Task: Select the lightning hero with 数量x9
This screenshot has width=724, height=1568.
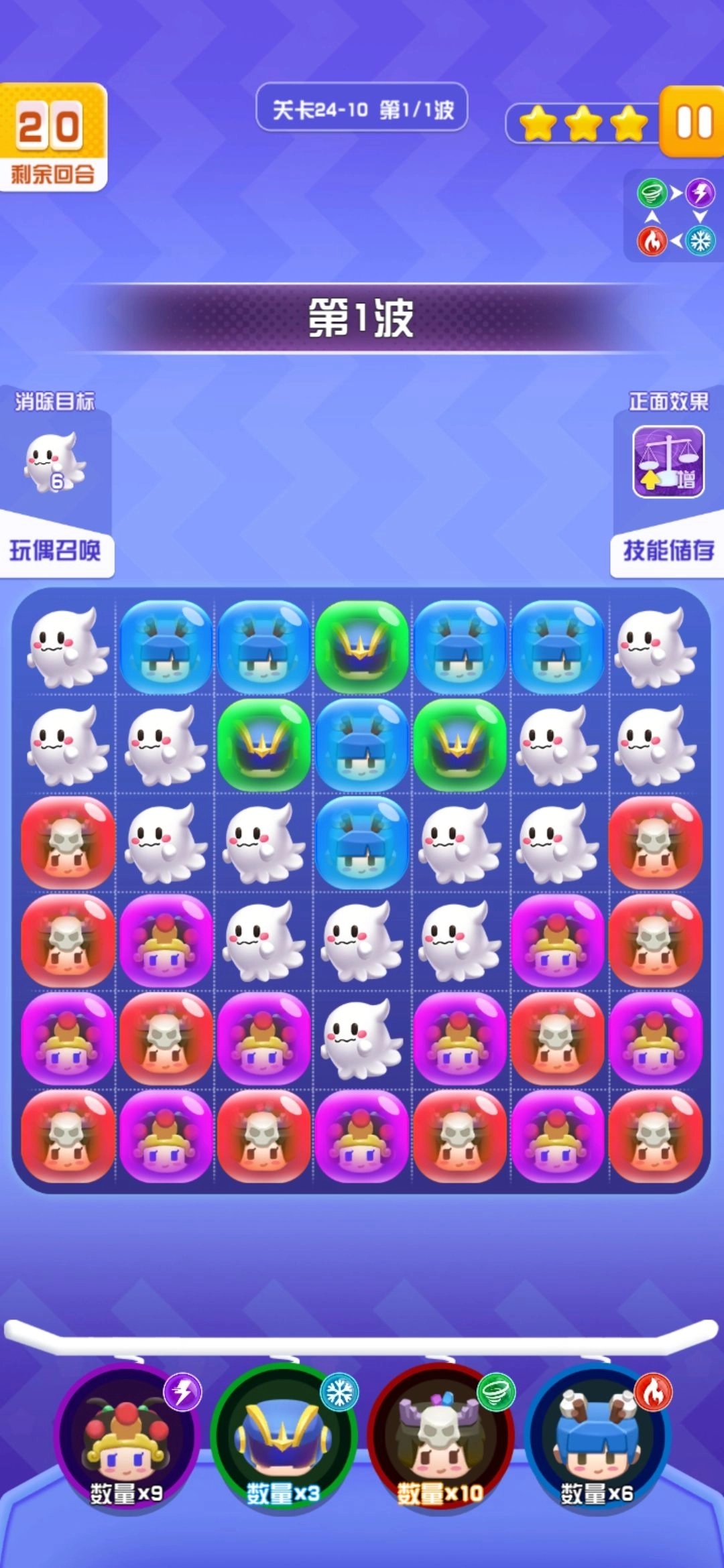Action: 127,1436
